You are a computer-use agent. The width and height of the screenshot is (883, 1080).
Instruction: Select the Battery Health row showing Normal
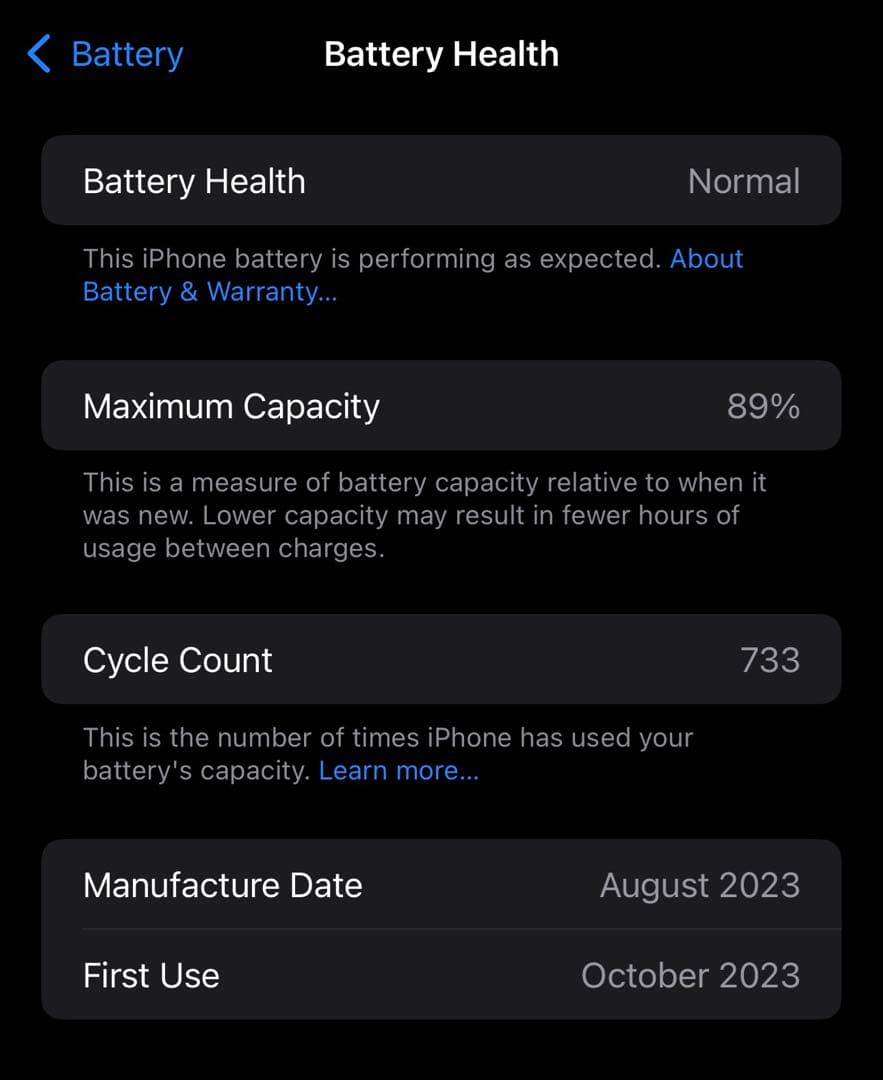441,180
